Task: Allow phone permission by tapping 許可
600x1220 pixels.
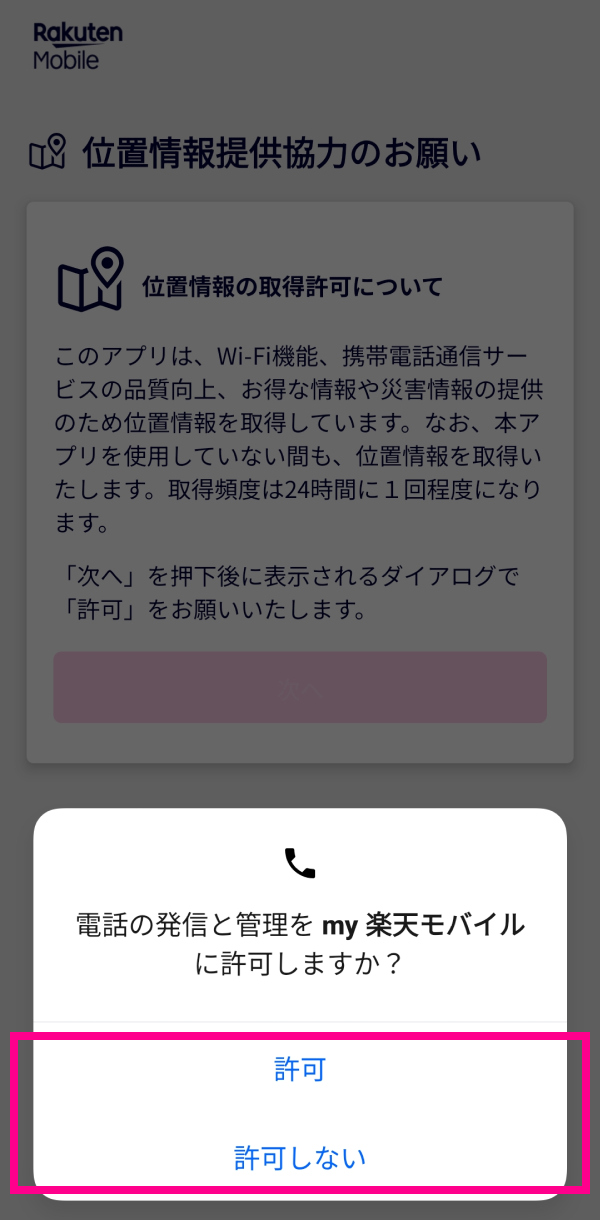Action: click(x=300, y=1070)
